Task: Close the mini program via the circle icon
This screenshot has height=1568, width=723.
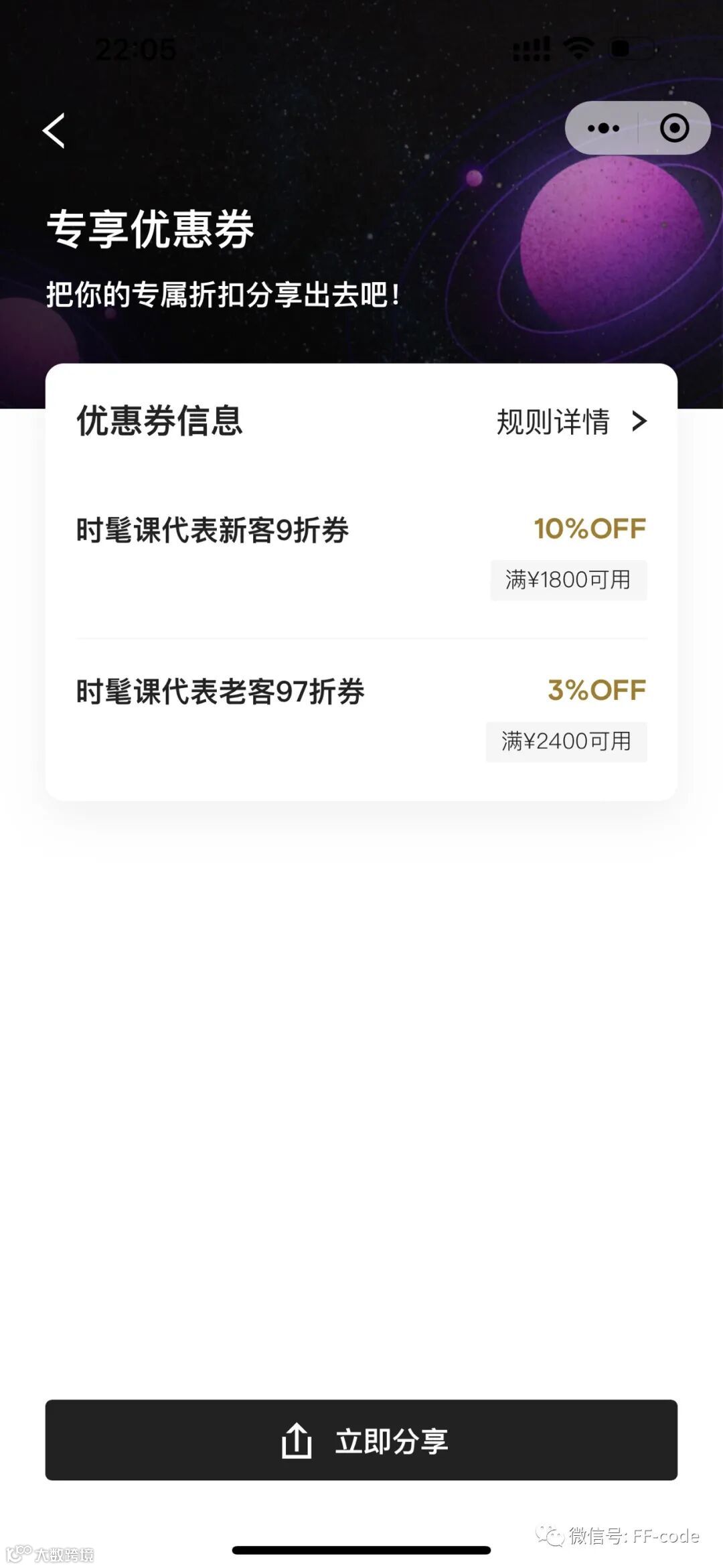Action: click(673, 128)
